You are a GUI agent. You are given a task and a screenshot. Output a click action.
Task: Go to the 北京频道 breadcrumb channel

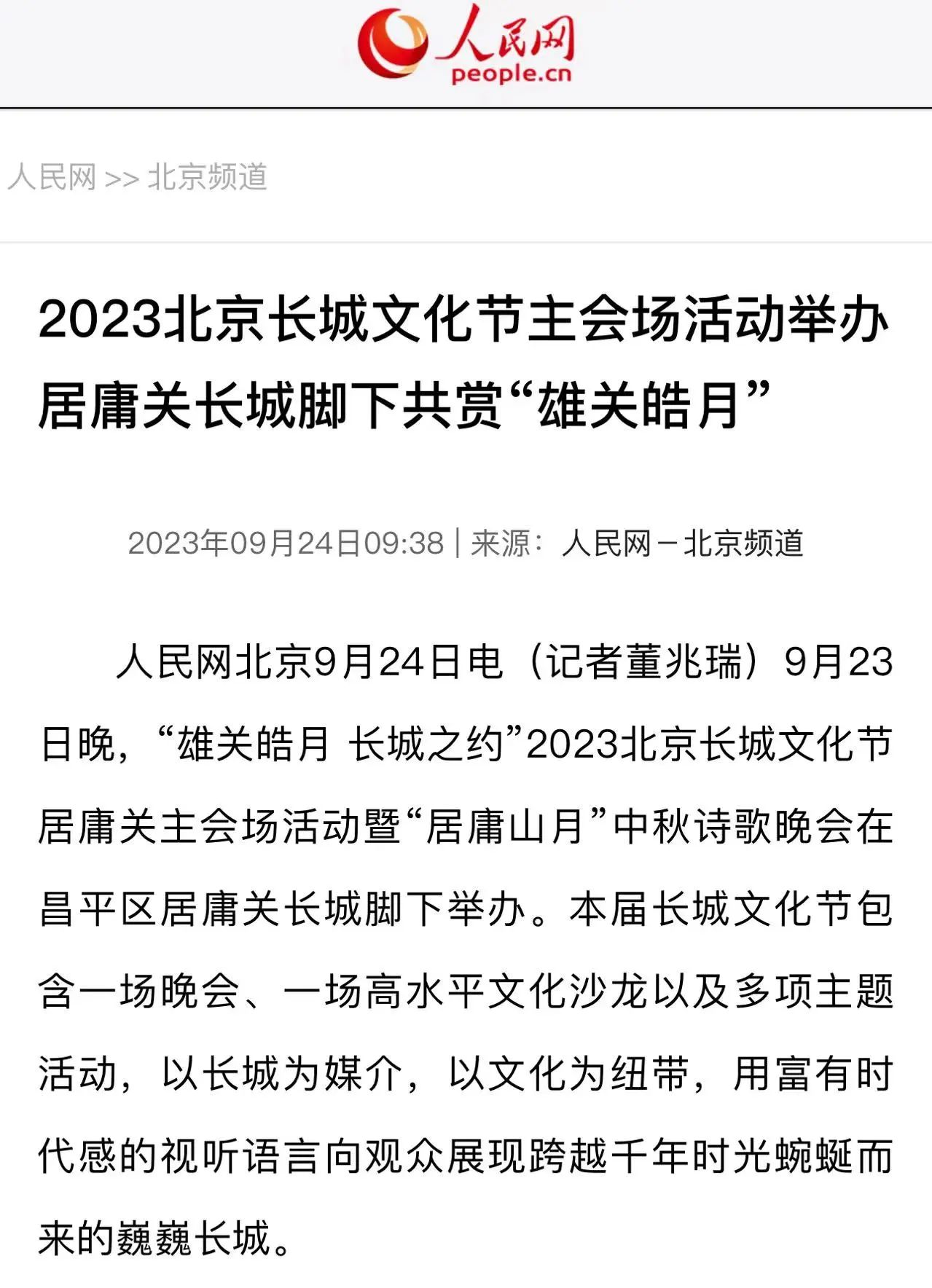[x=208, y=177]
